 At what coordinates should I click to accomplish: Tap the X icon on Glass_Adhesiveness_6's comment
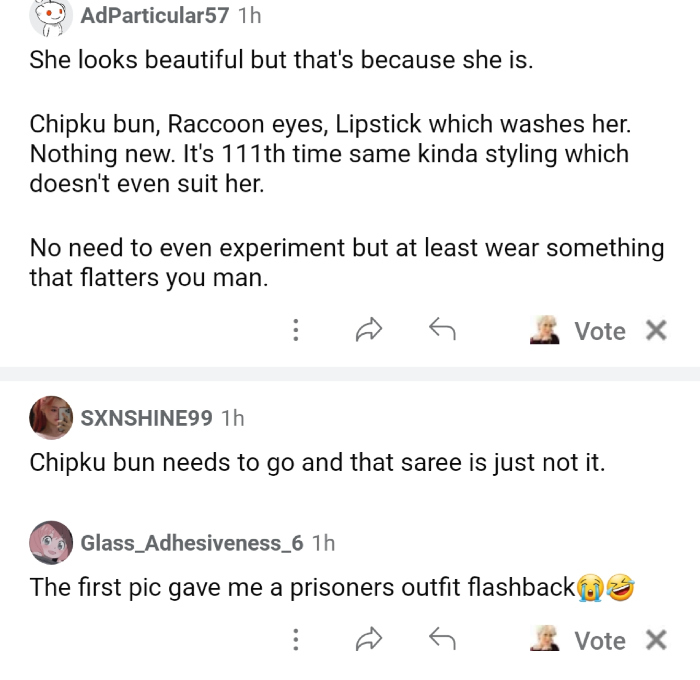[656, 640]
